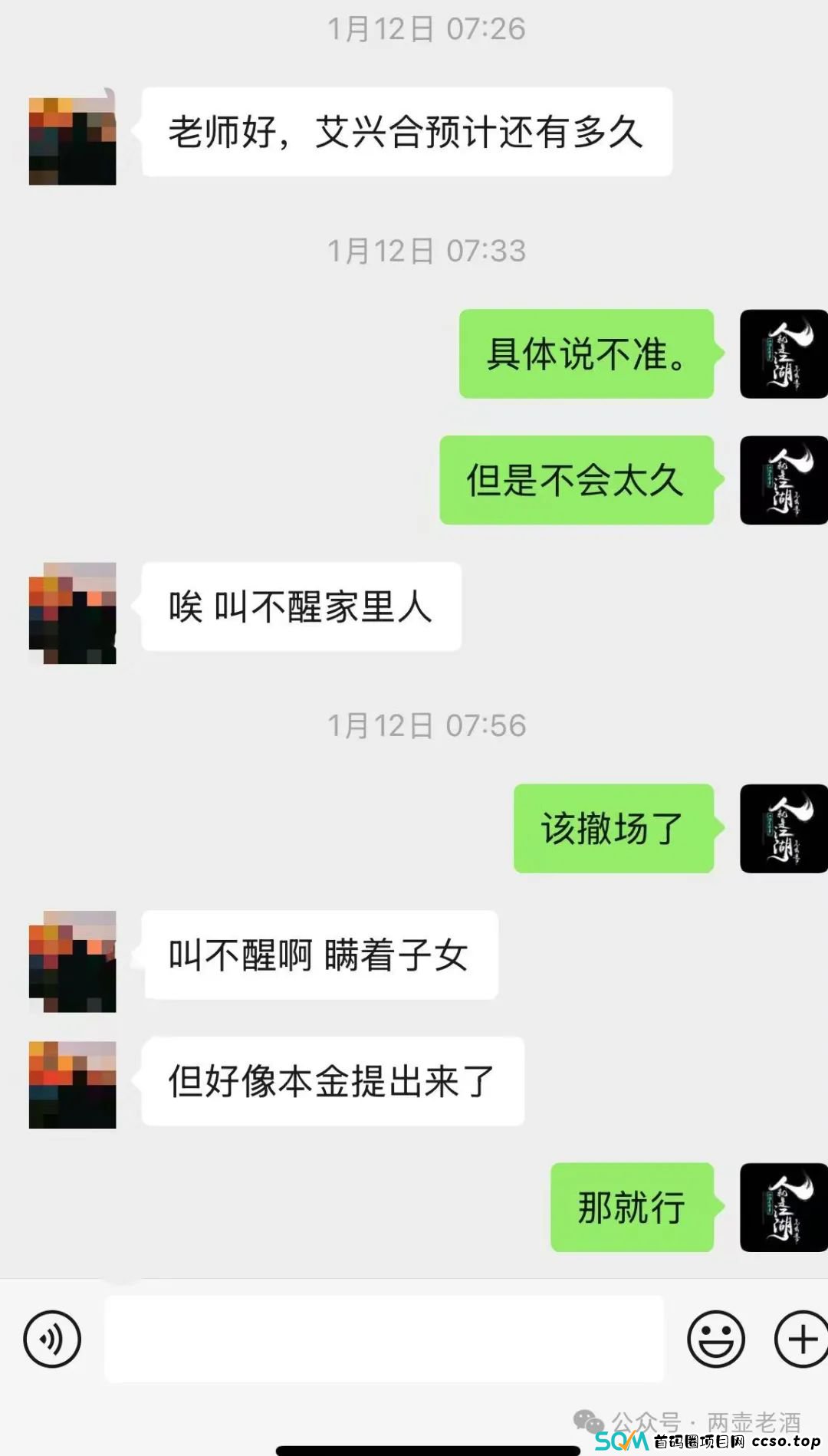
Task: Tap your avatar next to '该撤场了' message
Action: click(783, 828)
